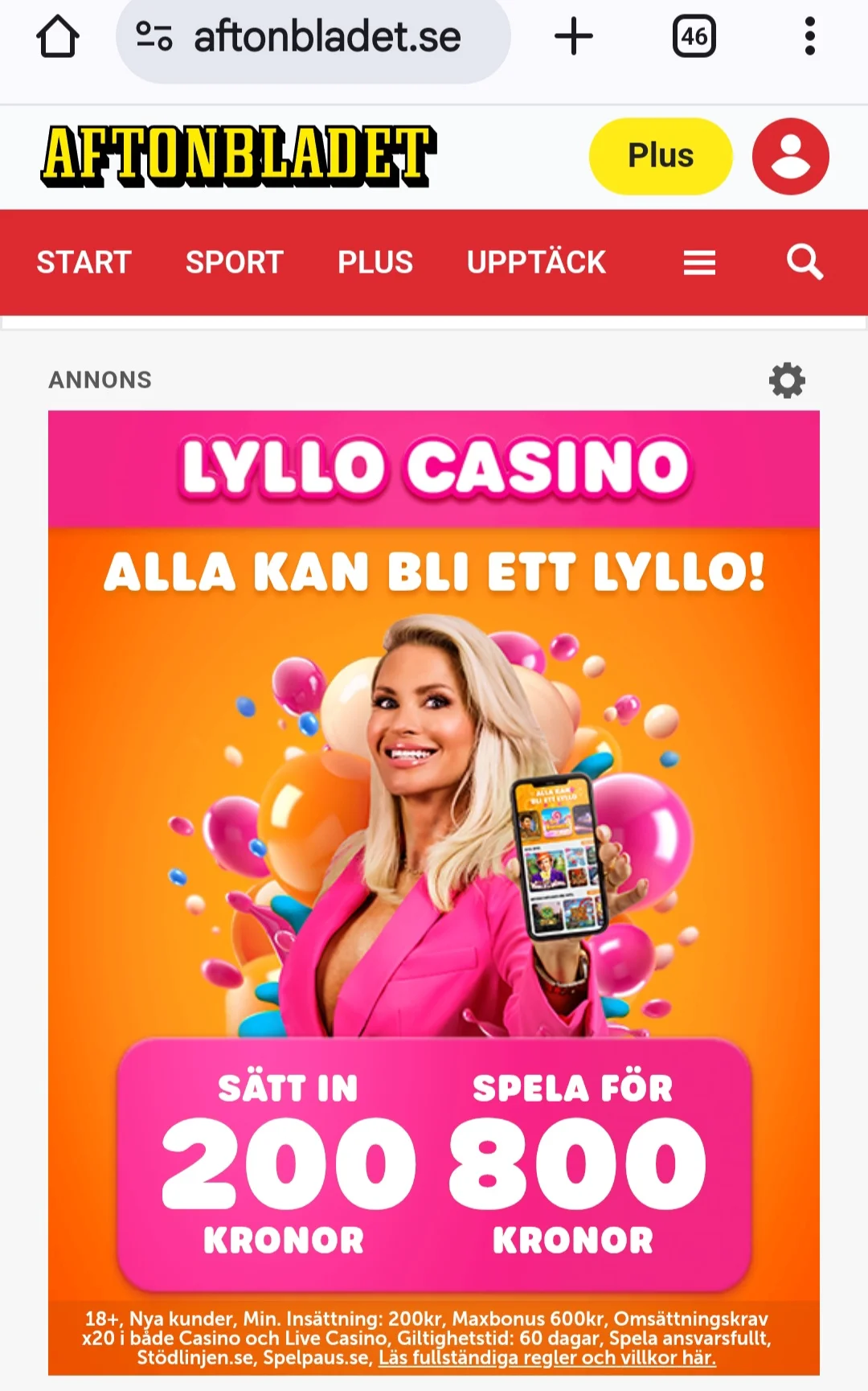The width and height of the screenshot is (868, 1391).
Task: Open the user account profile icon
Action: point(790,156)
